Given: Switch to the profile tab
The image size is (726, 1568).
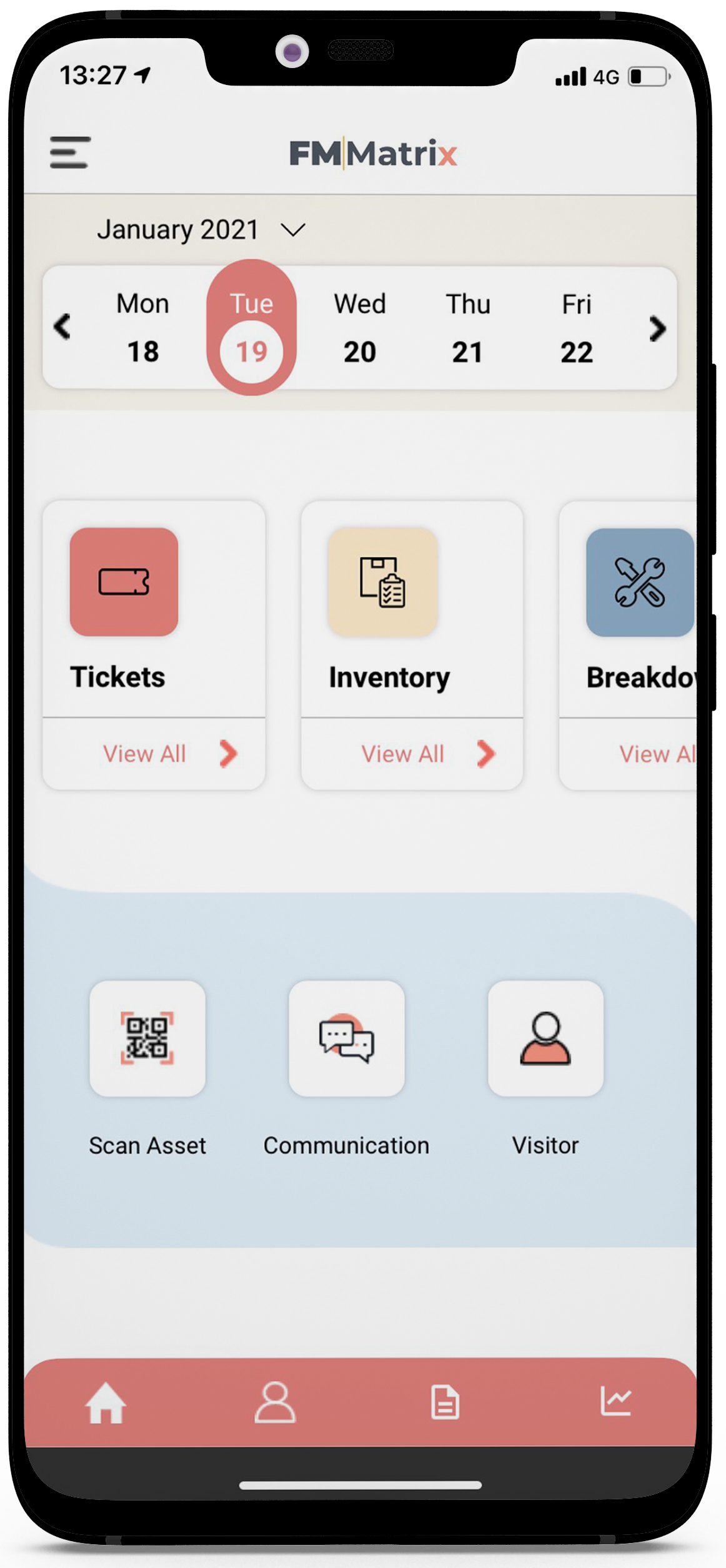Looking at the screenshot, I should coord(275,1403).
